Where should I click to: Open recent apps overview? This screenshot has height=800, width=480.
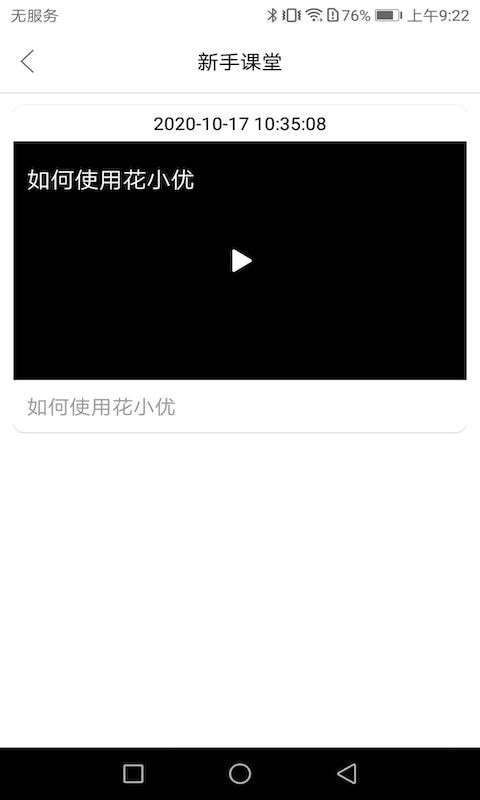pyautogui.click(x=133, y=773)
